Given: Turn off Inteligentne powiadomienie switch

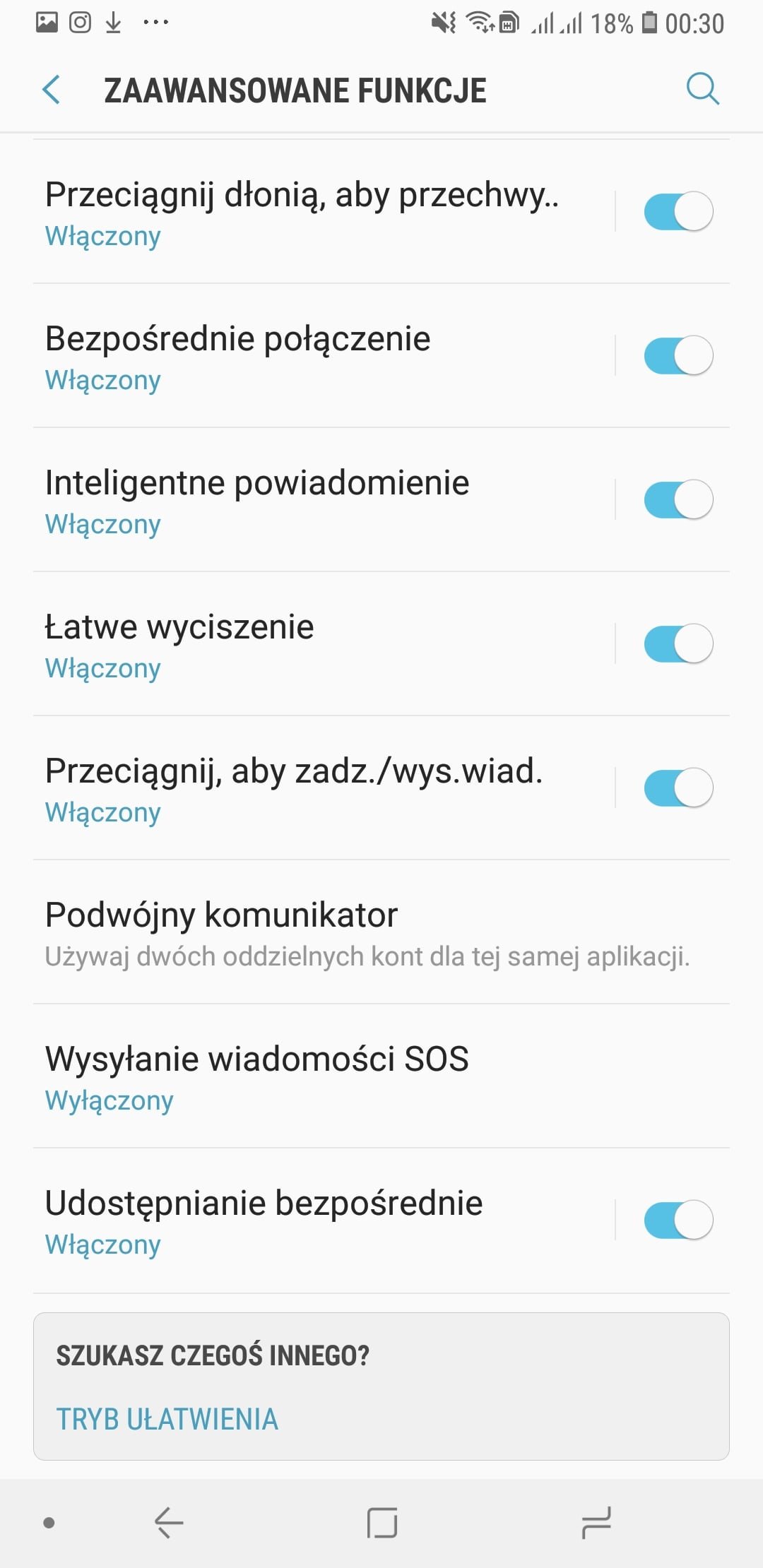Looking at the screenshot, I should (678, 499).
